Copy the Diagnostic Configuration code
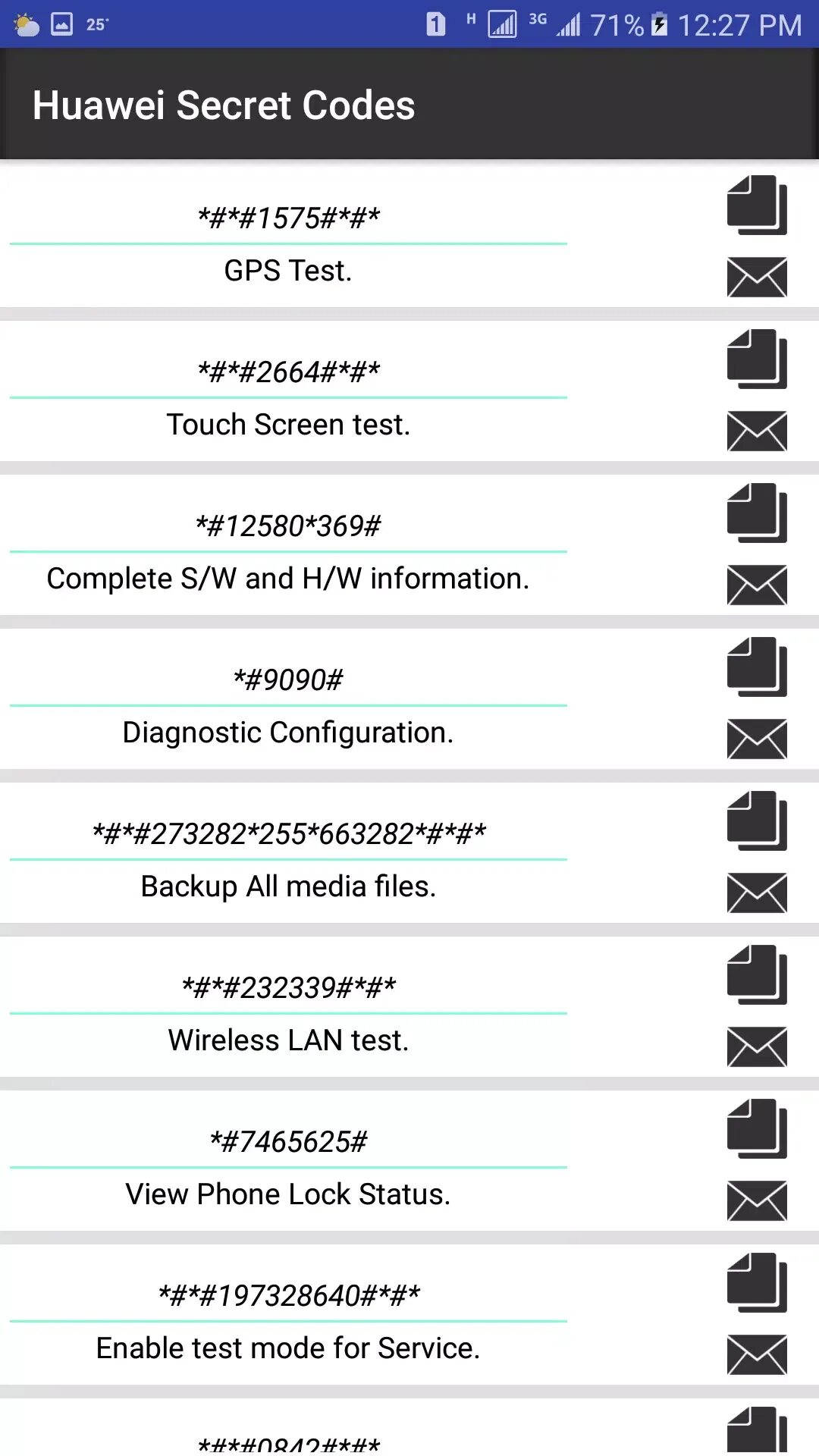This screenshot has width=819, height=1456. coord(757,667)
